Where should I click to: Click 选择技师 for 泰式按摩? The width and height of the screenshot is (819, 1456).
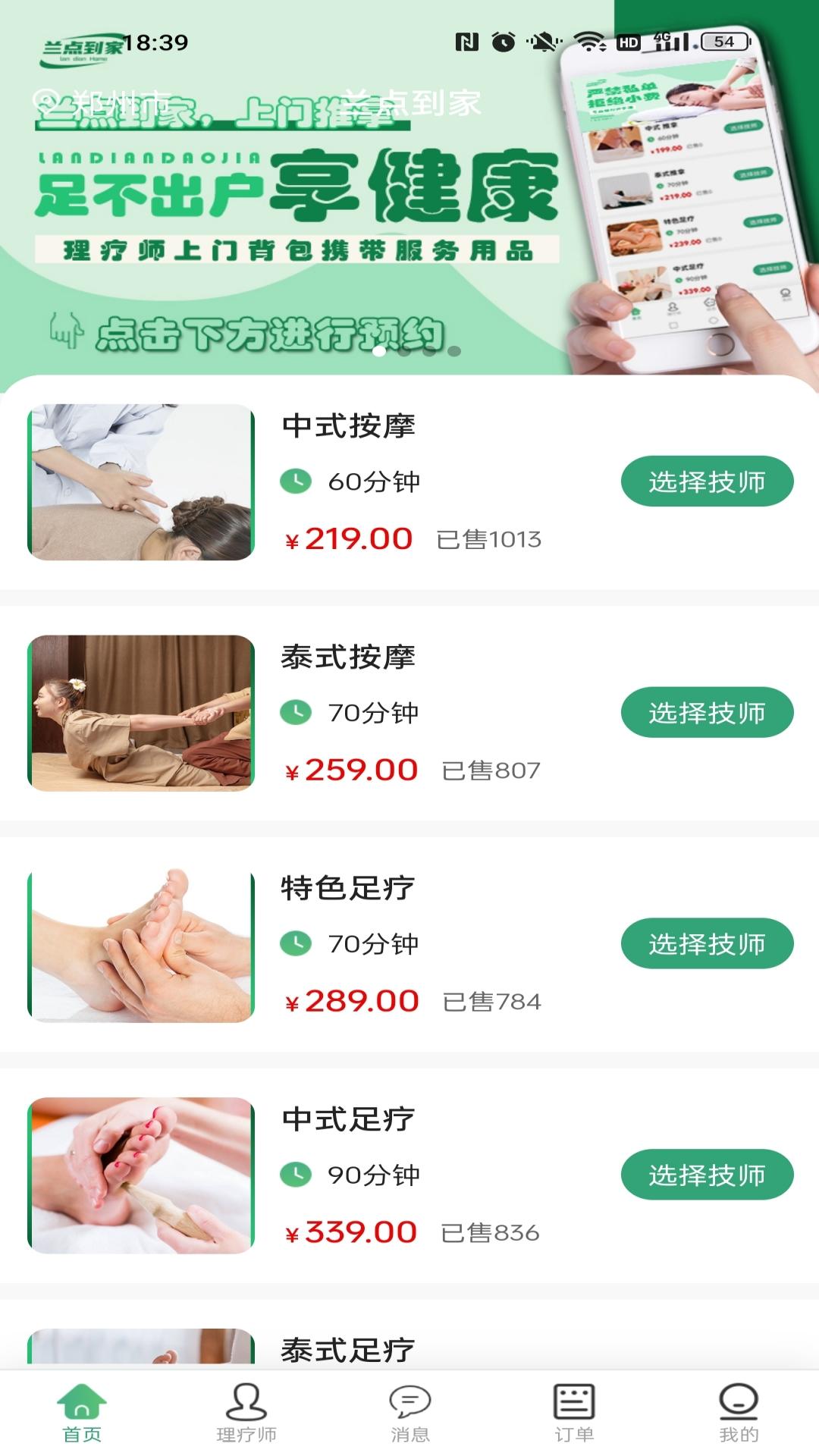[x=707, y=712]
